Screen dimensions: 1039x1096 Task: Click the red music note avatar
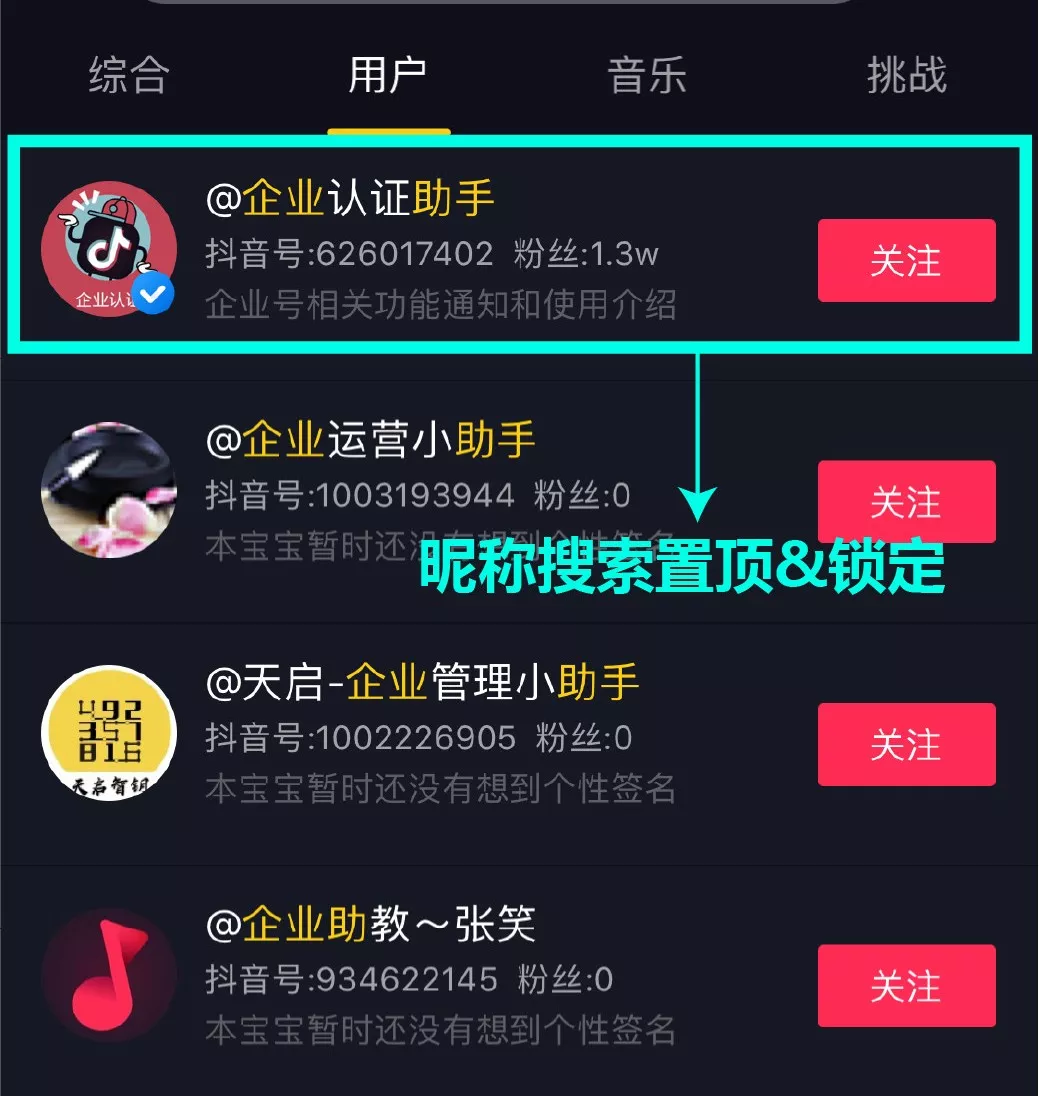point(110,975)
